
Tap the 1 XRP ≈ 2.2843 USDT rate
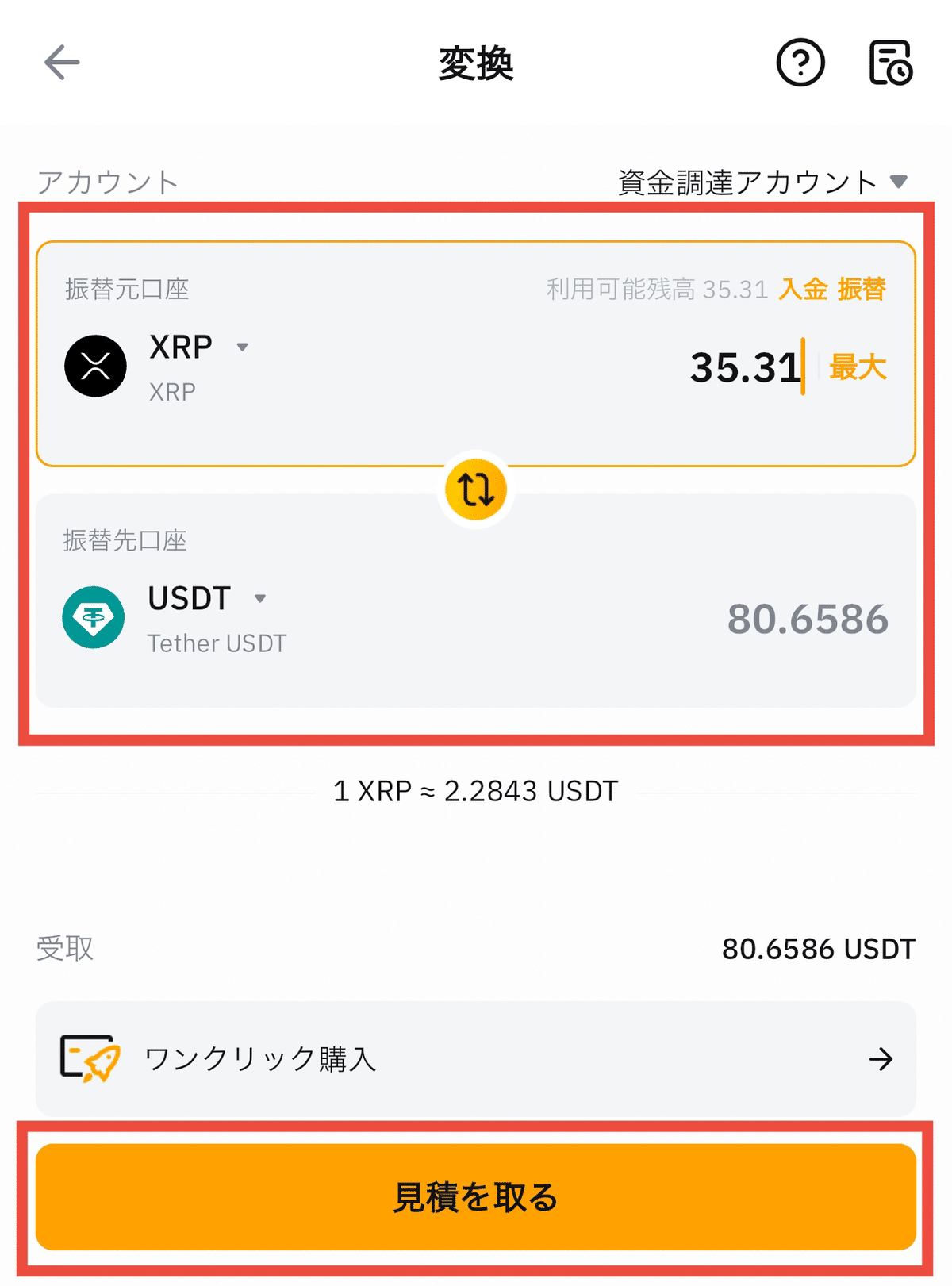pos(475,790)
